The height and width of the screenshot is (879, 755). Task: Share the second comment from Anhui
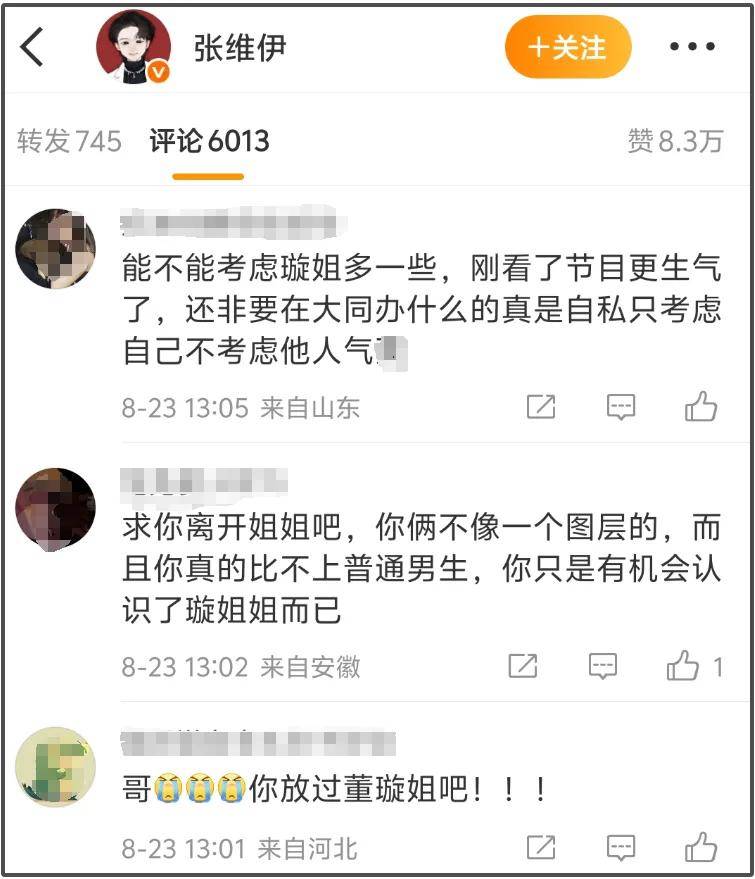point(523,666)
